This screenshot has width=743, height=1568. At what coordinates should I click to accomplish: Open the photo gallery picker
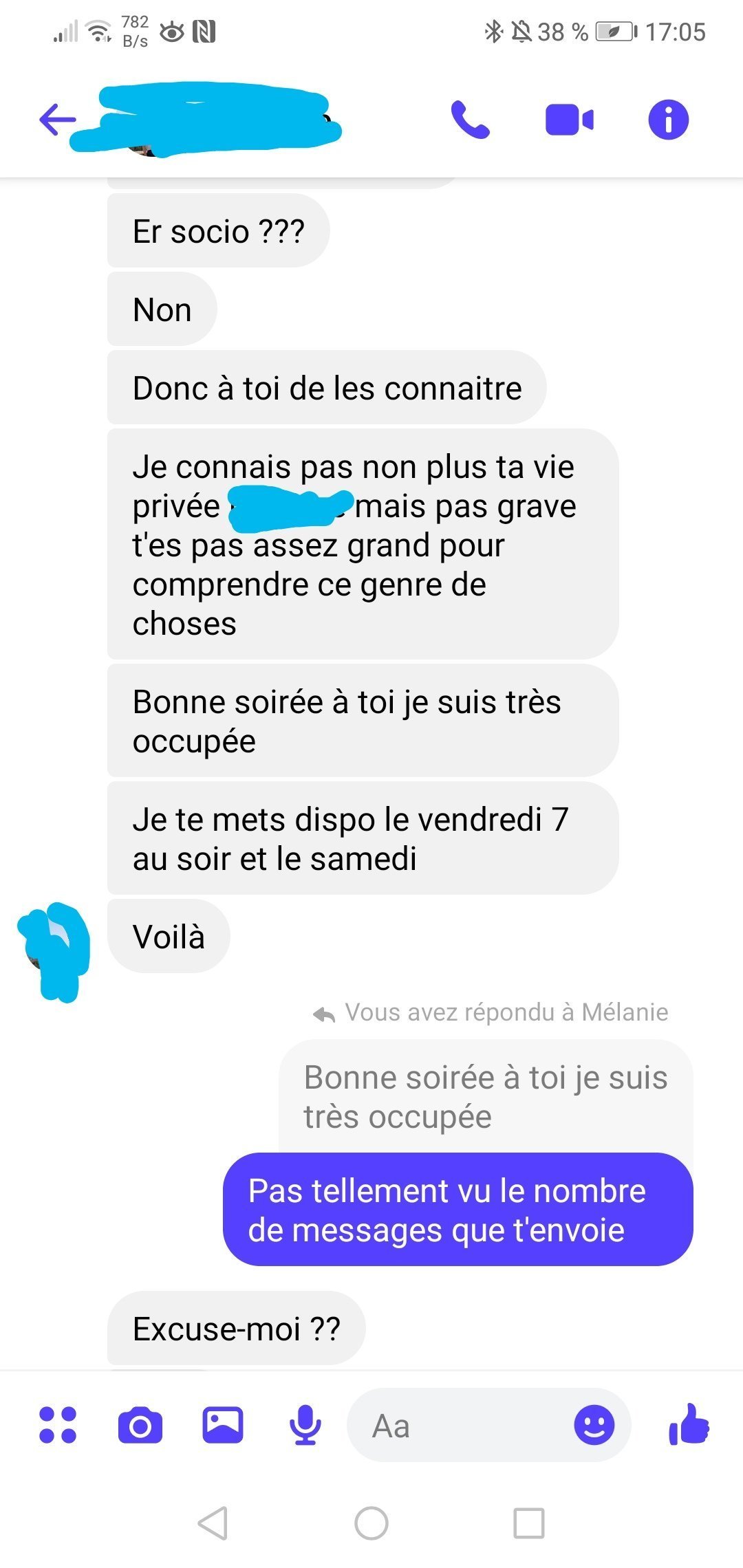[223, 1424]
